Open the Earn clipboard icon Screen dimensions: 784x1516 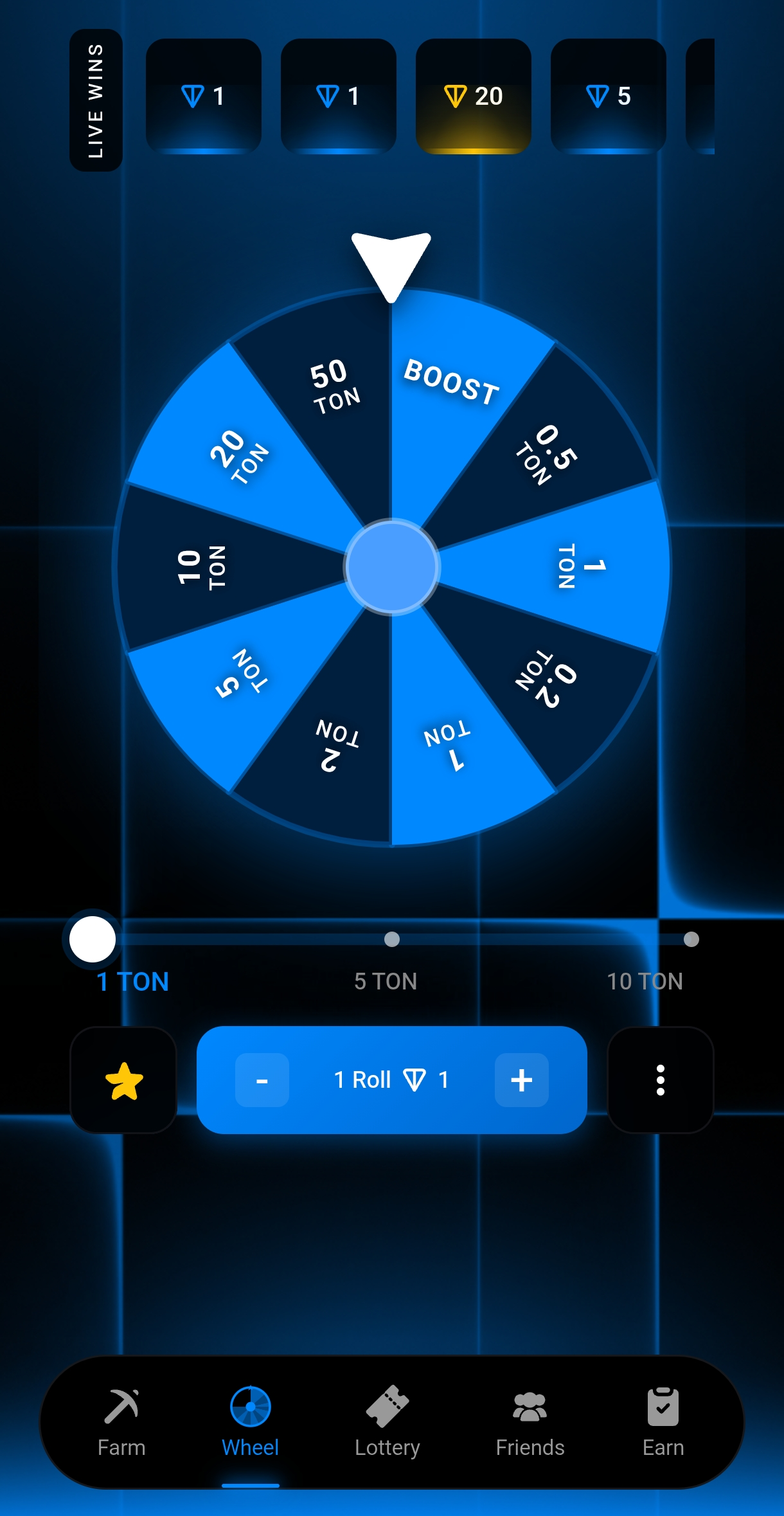tap(663, 1407)
